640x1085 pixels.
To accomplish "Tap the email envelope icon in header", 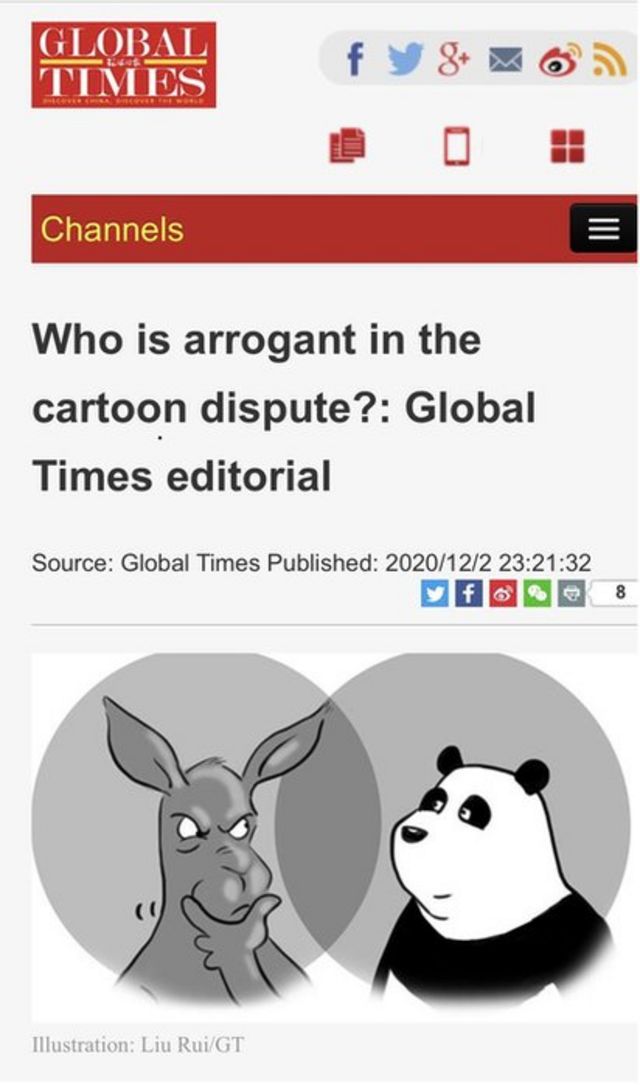I will pos(501,61).
